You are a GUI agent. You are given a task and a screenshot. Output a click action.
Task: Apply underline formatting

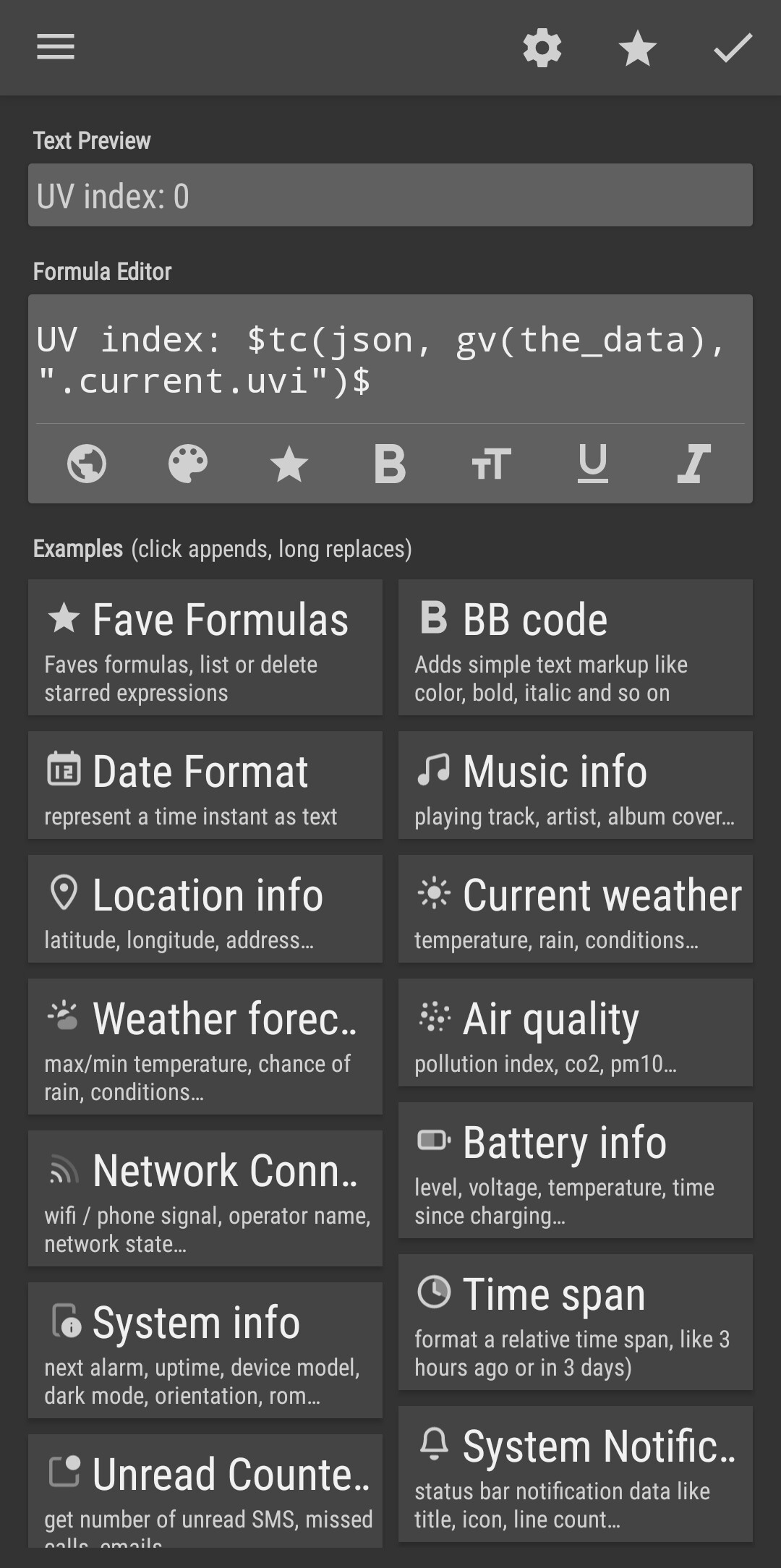tap(593, 464)
